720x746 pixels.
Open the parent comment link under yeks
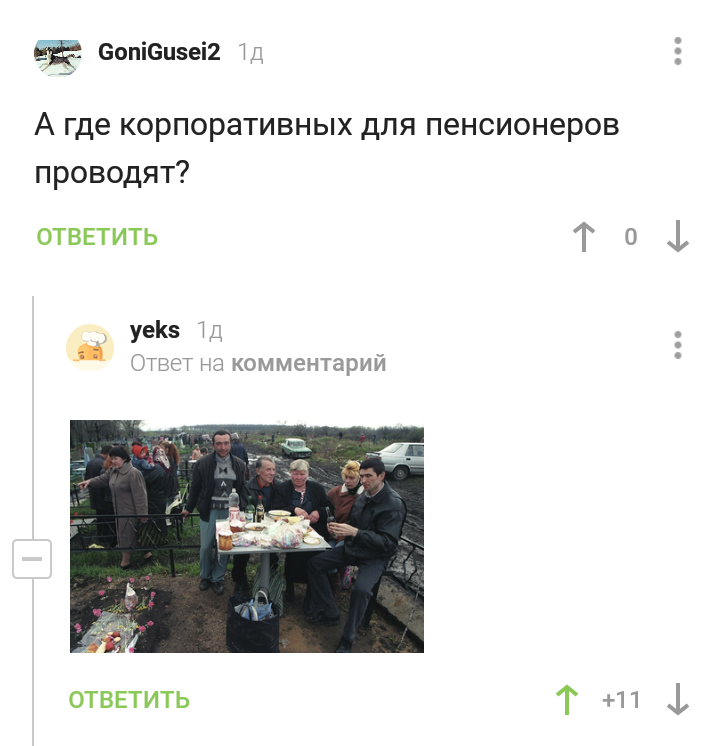pyautogui.click(x=308, y=363)
